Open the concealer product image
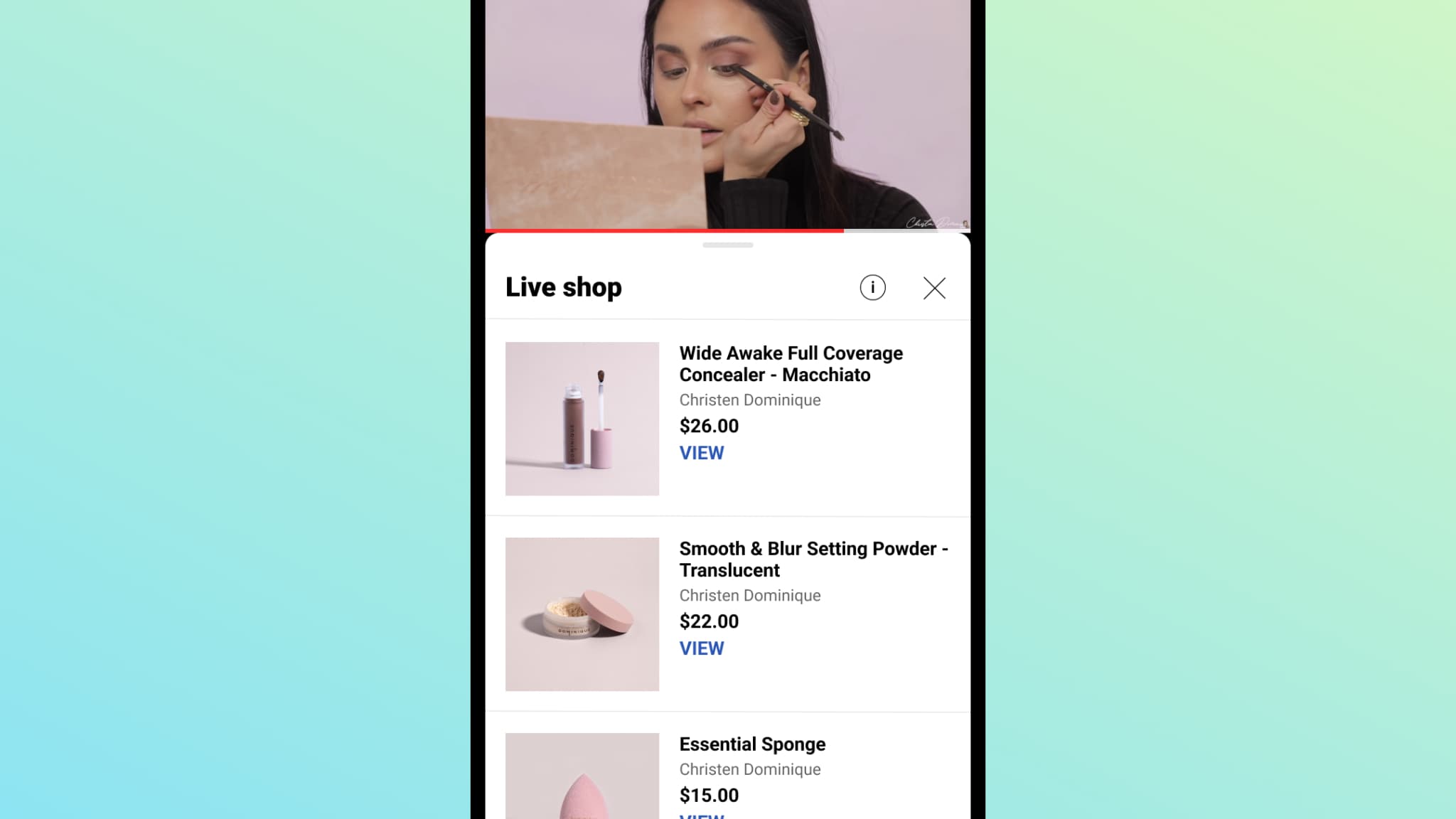 pos(582,419)
